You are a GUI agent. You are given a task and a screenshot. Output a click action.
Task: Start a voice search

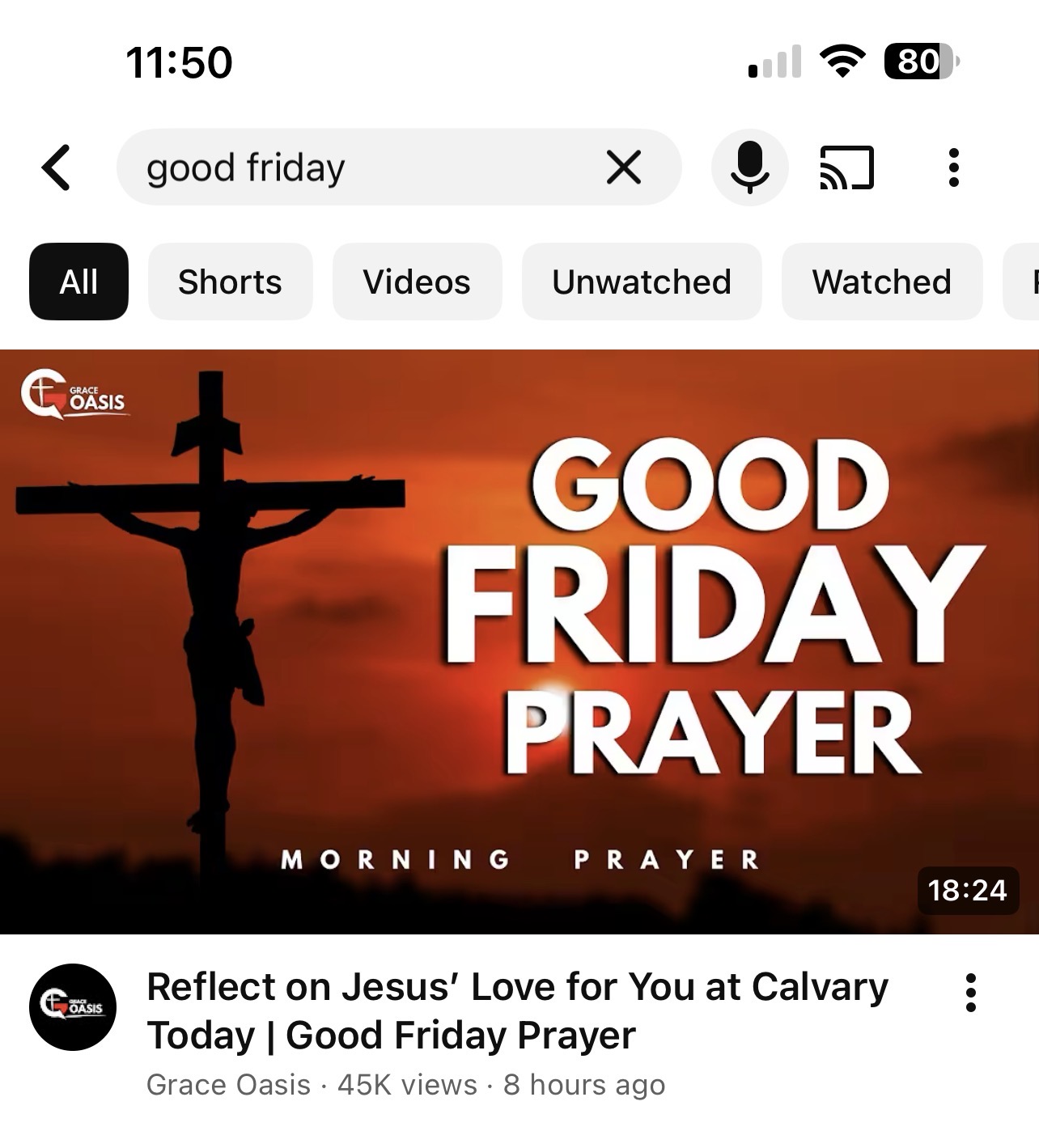749,167
